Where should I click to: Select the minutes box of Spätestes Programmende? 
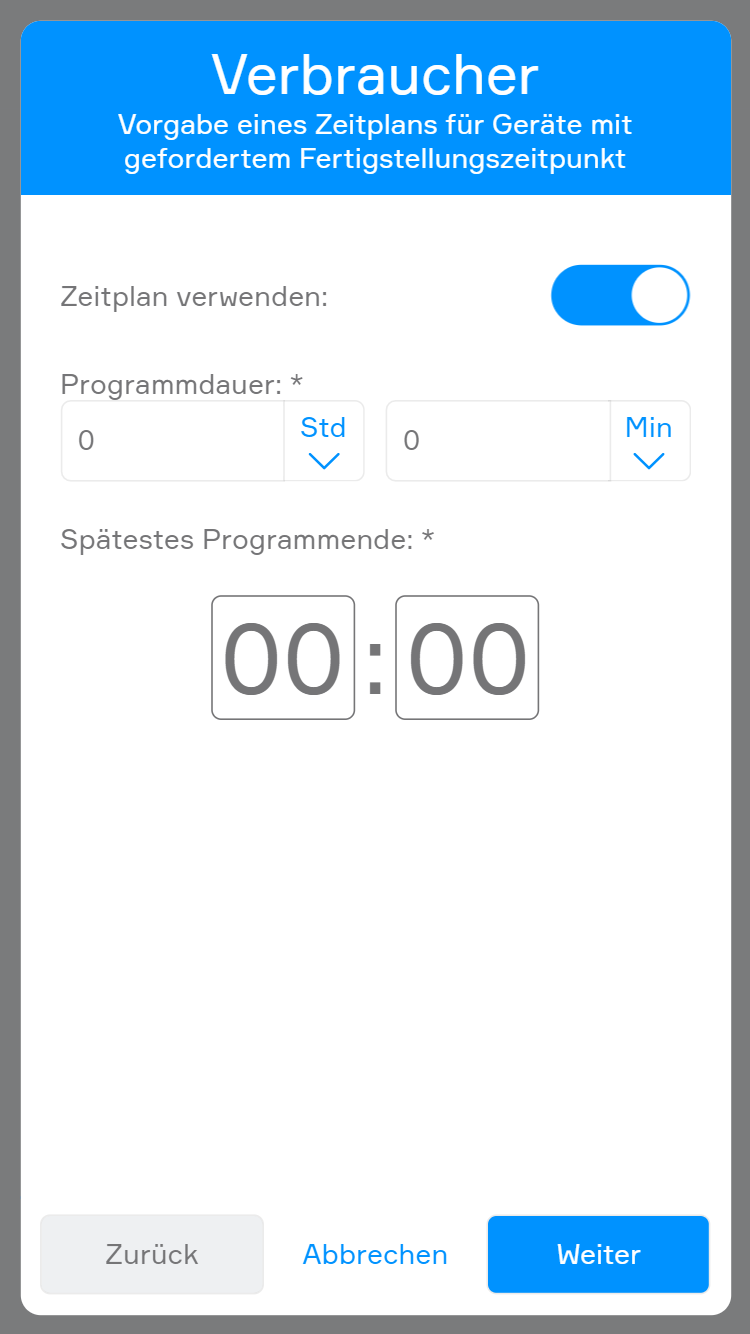467,658
